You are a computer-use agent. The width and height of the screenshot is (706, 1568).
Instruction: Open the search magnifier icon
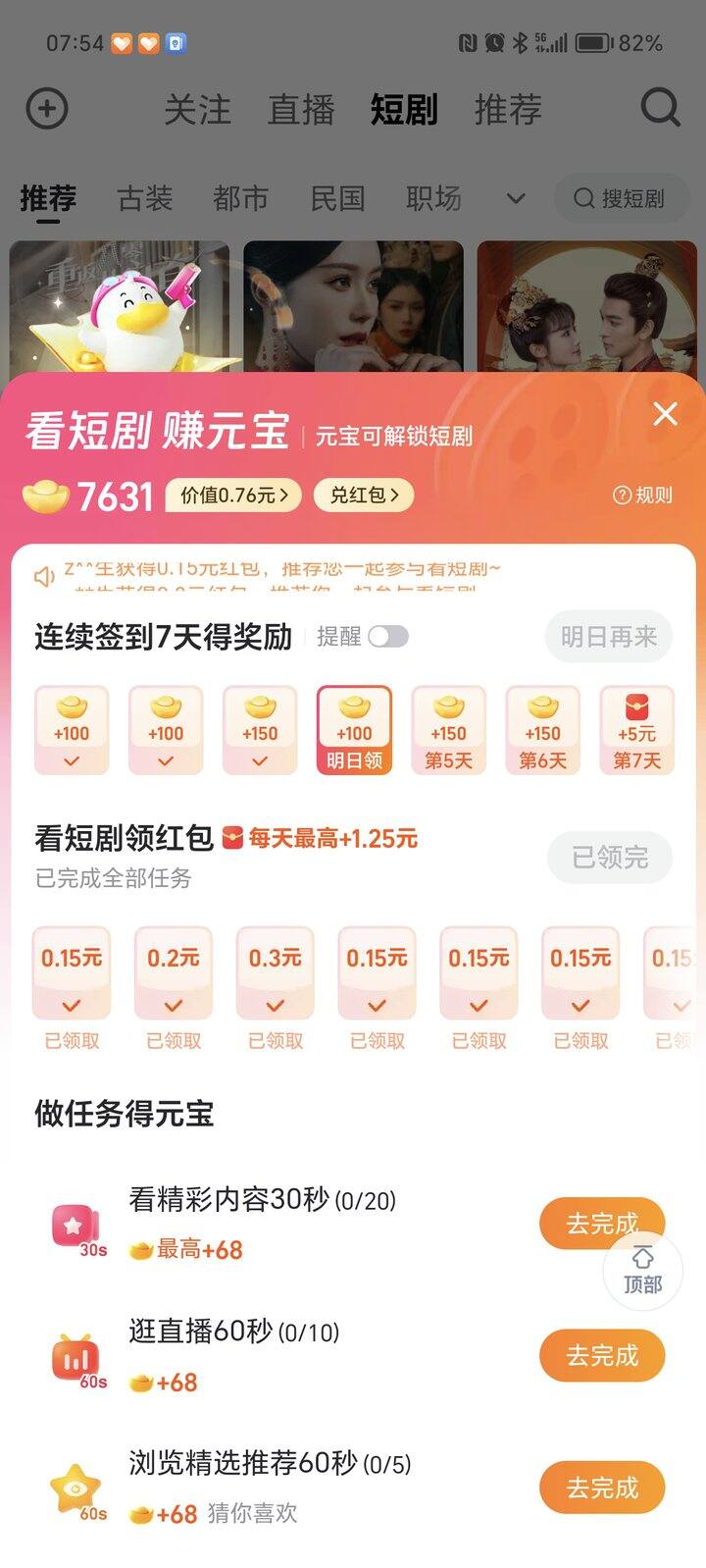tap(660, 108)
